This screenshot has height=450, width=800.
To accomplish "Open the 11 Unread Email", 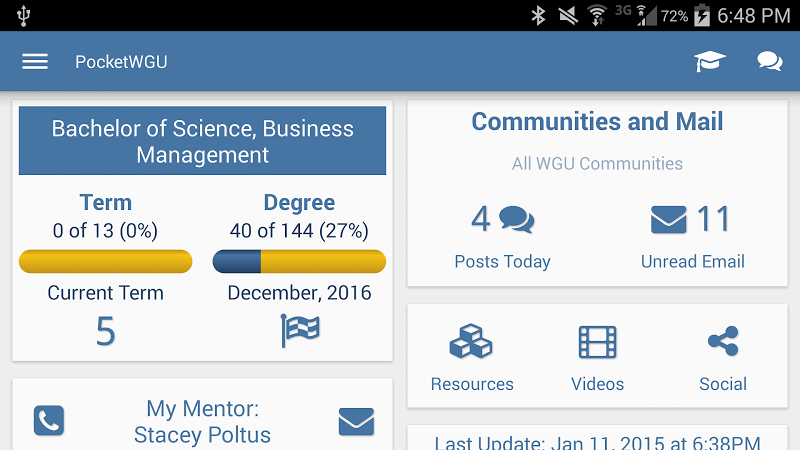I will pos(692,236).
